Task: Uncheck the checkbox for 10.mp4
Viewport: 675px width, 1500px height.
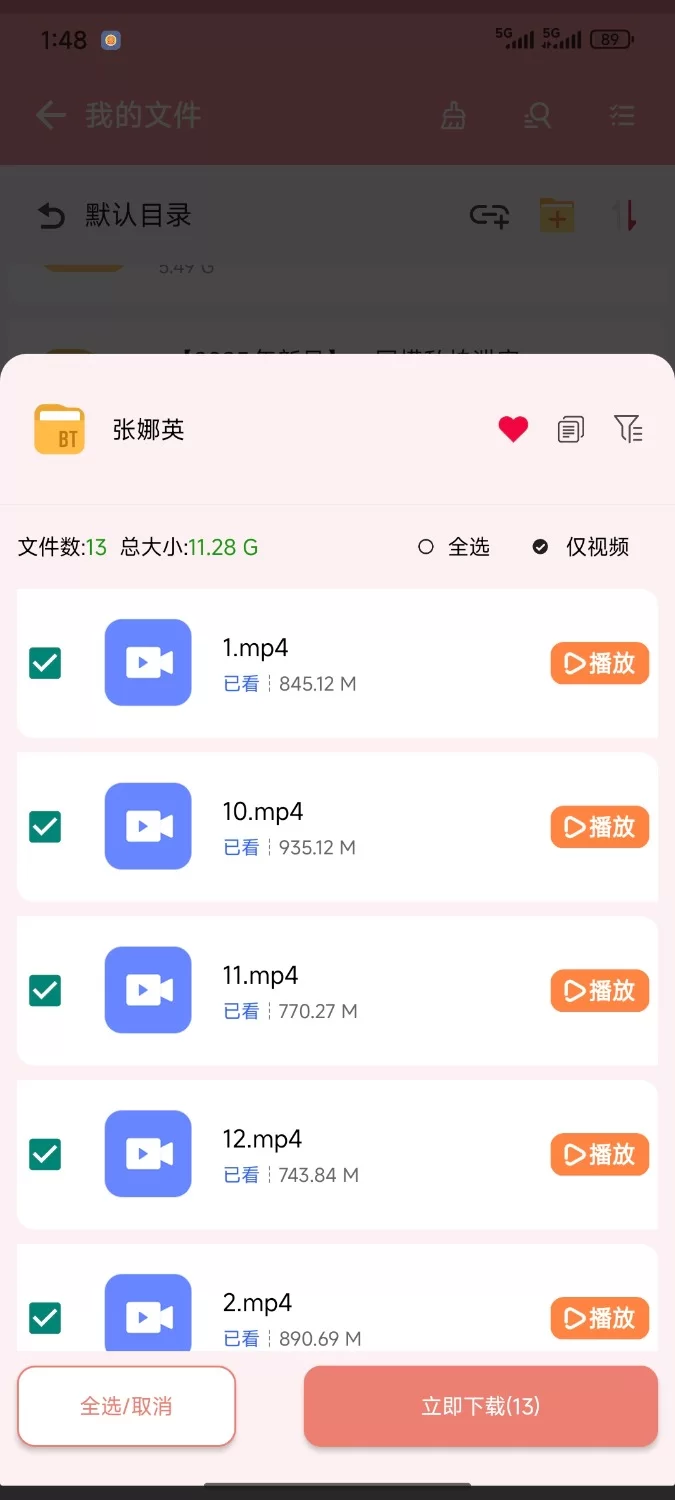Action: [x=45, y=827]
